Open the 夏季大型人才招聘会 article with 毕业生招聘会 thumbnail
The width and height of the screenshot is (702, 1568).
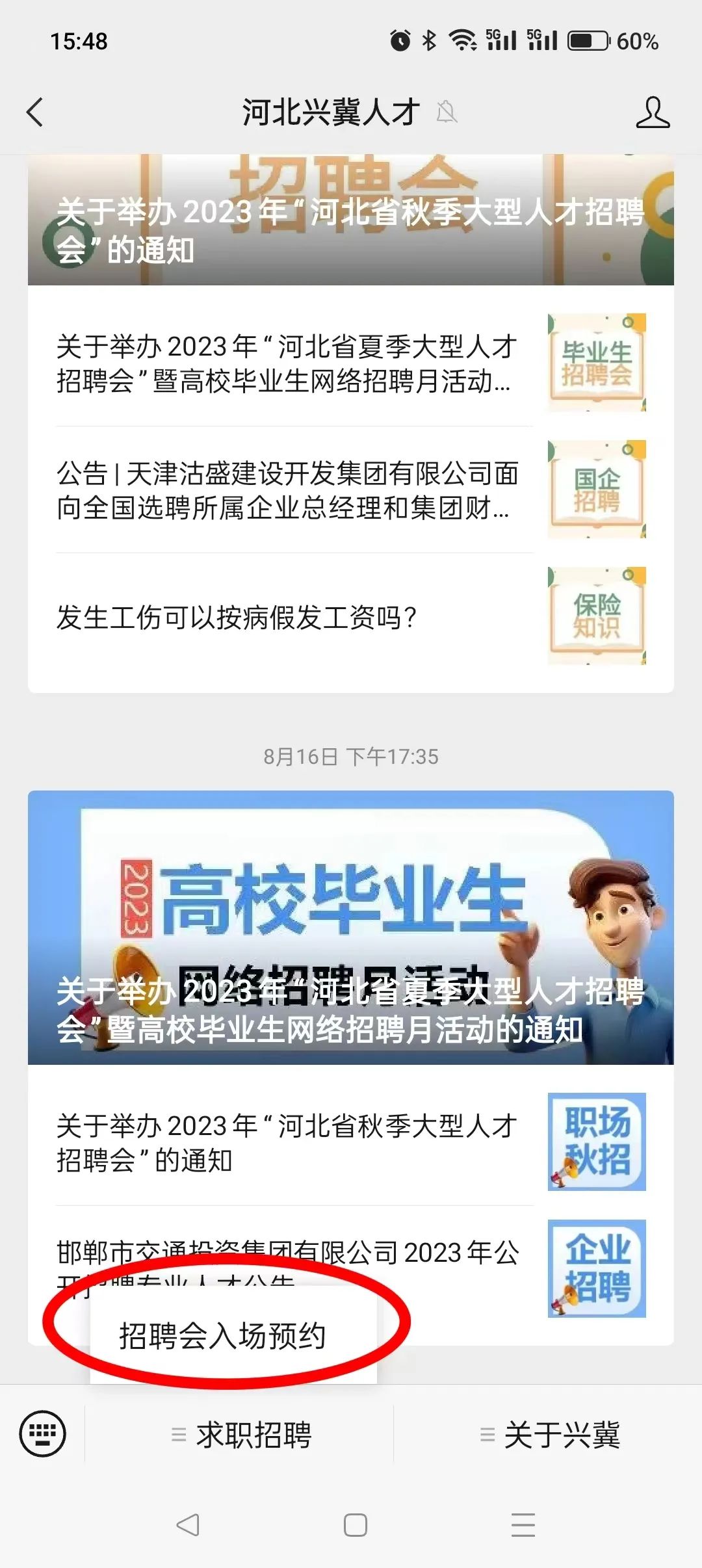pyautogui.click(x=351, y=363)
